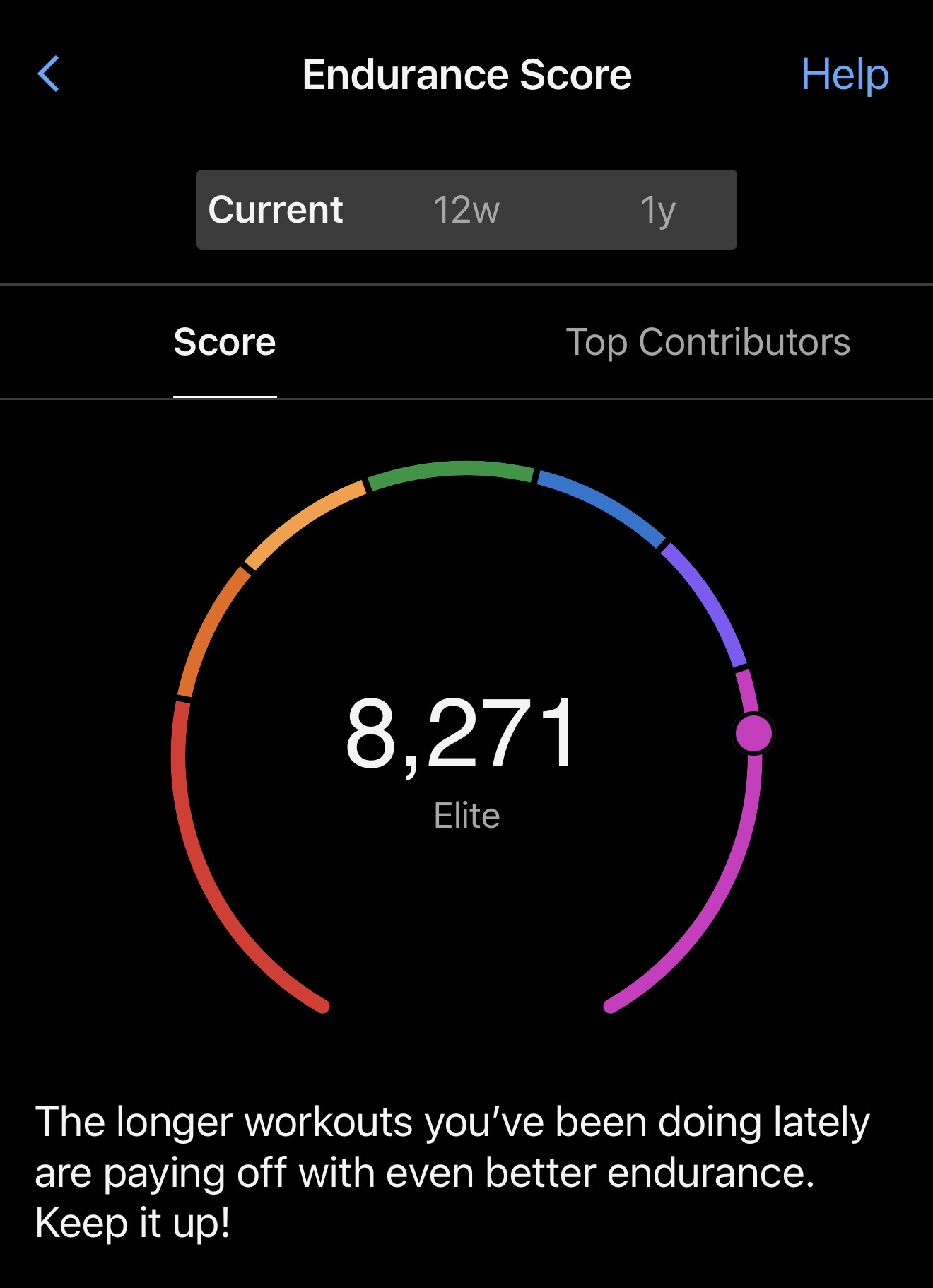This screenshot has width=933, height=1288.
Task: Open the Help link
Action: click(845, 74)
